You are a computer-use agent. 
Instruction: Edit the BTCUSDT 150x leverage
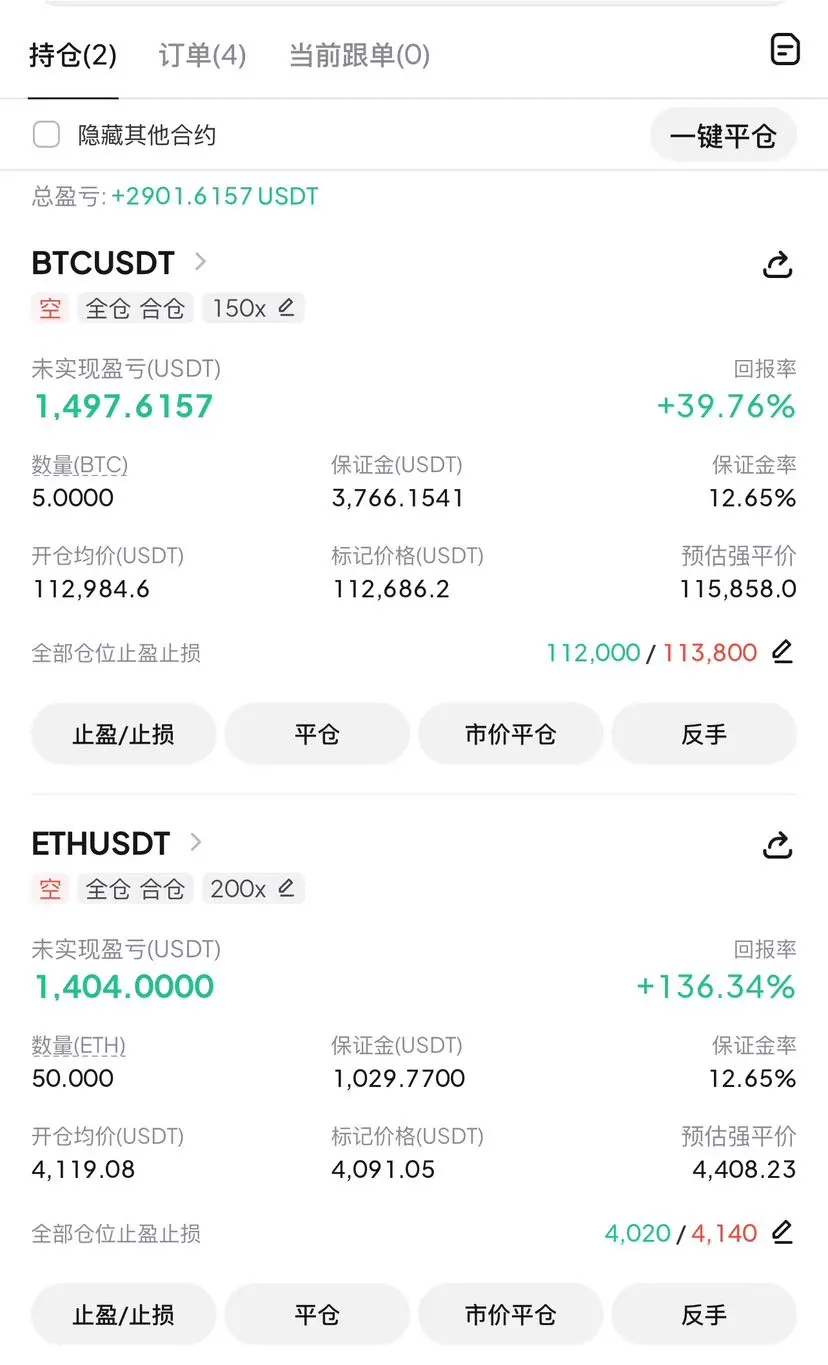point(286,308)
